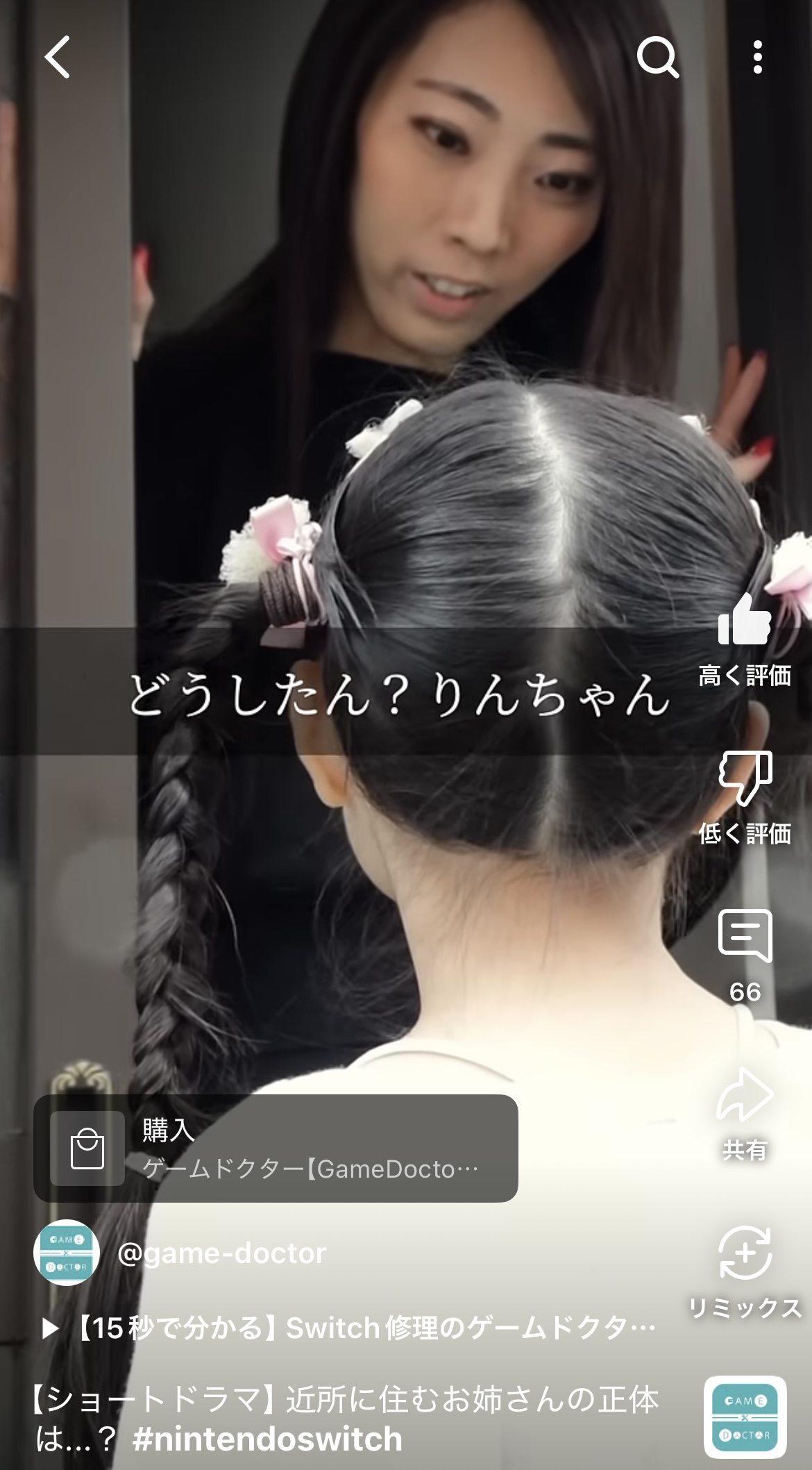This screenshot has width=812, height=1470.
Task: Remix this Short
Action: click(744, 1253)
